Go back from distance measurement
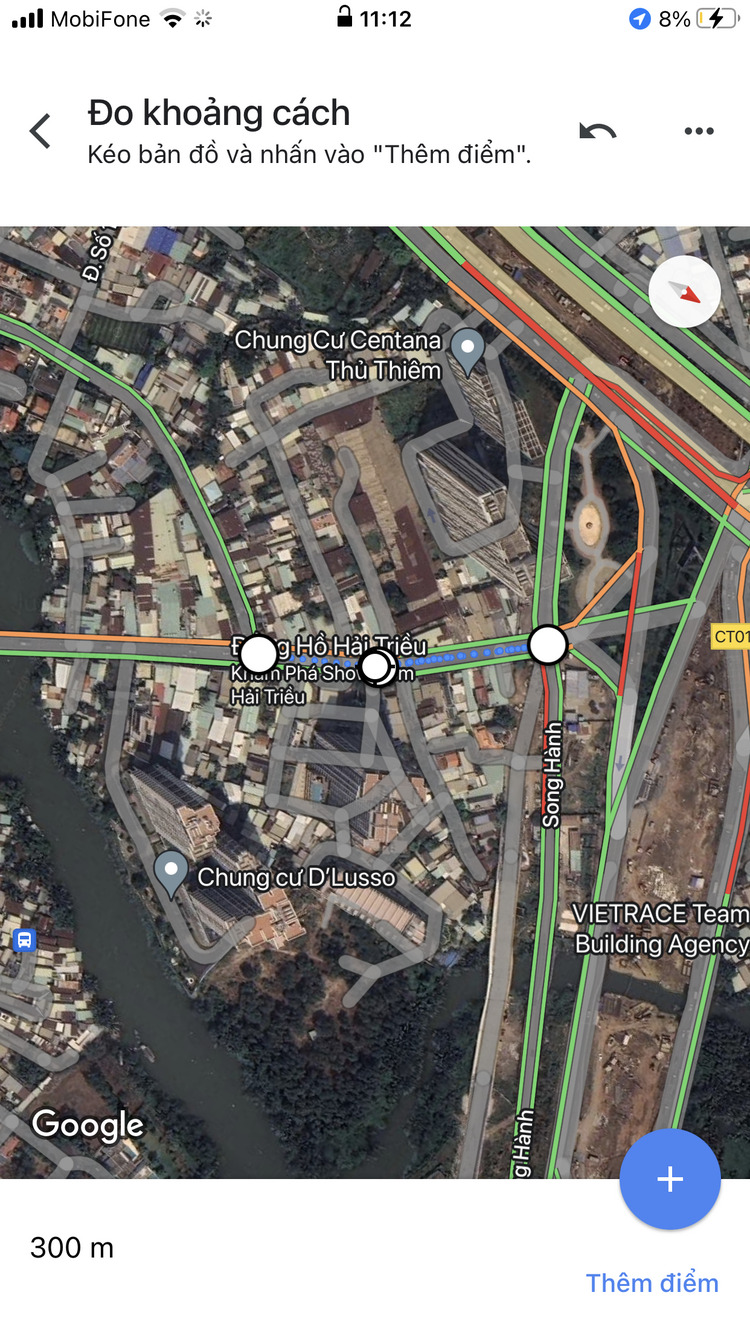The image size is (750, 1333). pos(40,131)
